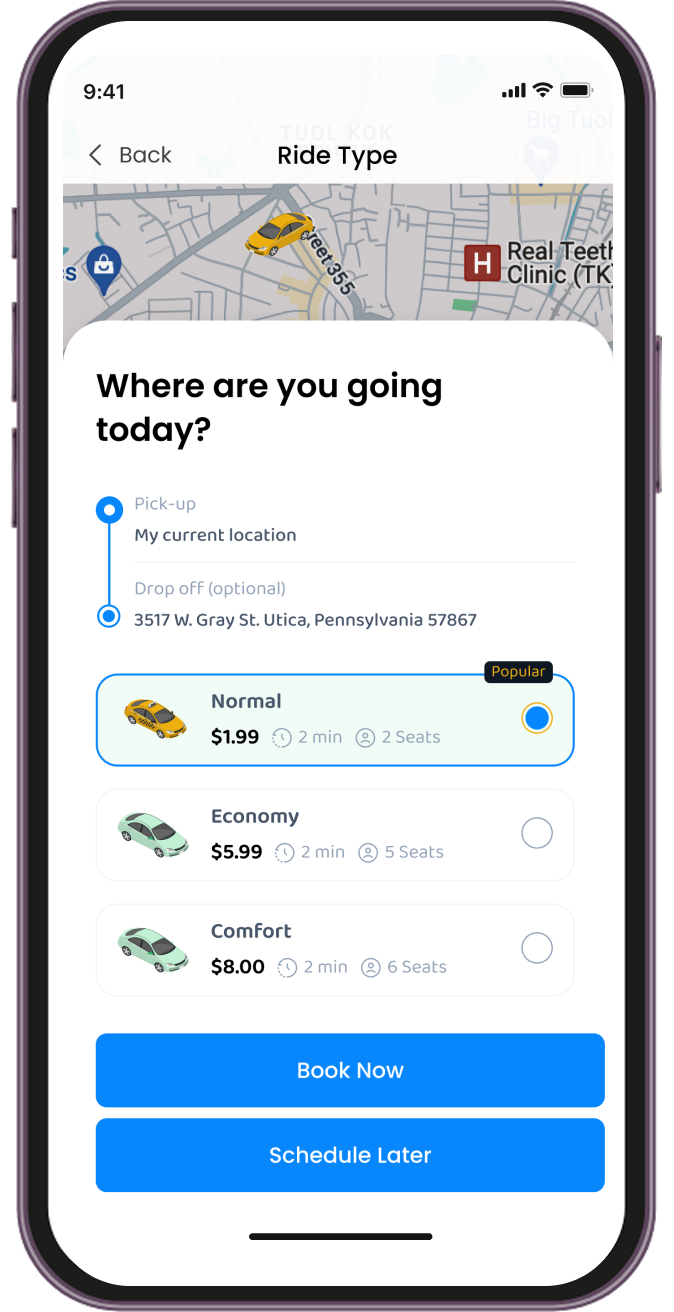
Task: Tap Book Now
Action: (x=350, y=1070)
